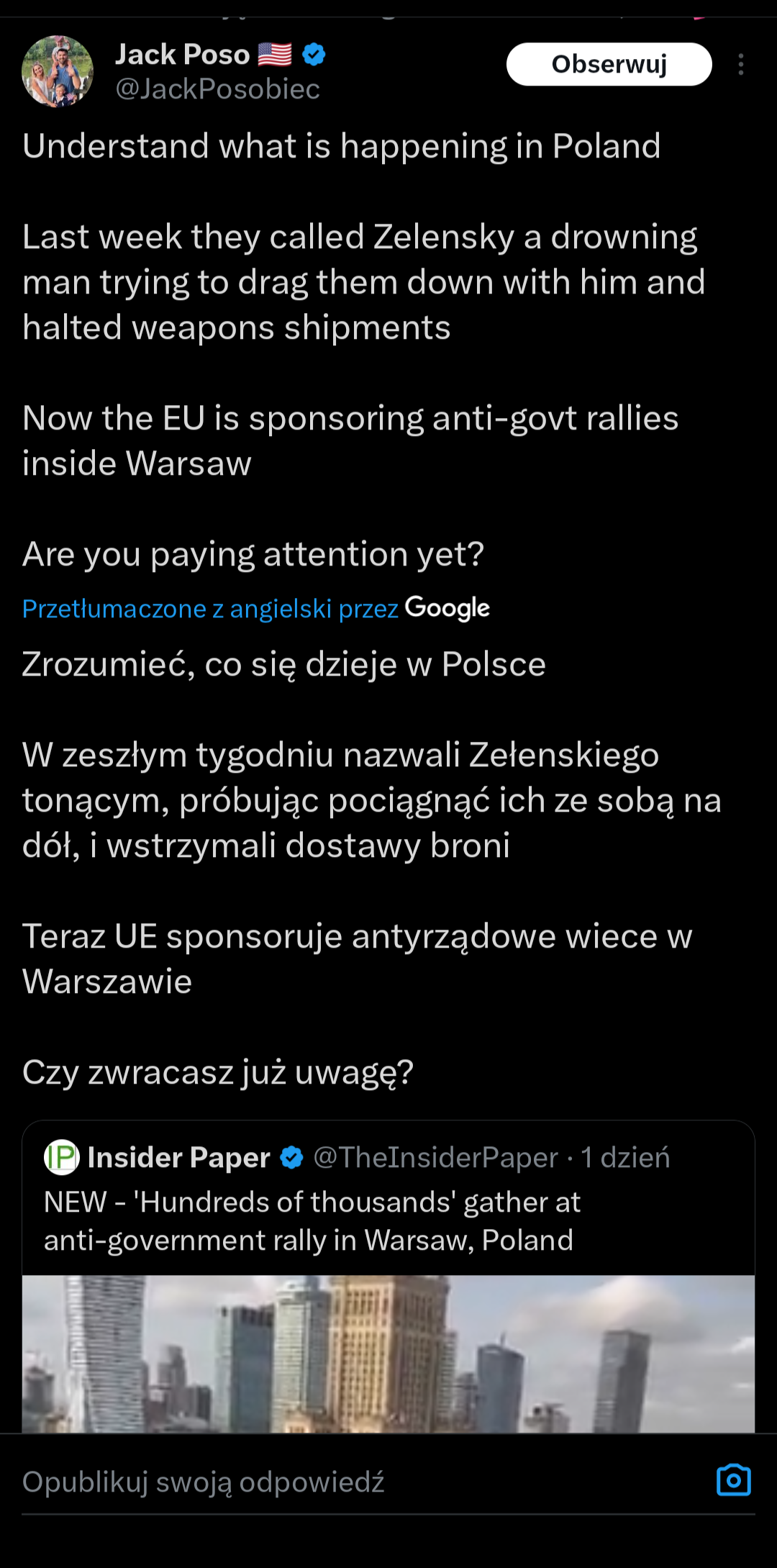Open the tweet overflow menu
This screenshot has width=777, height=1568.
pos(740,65)
